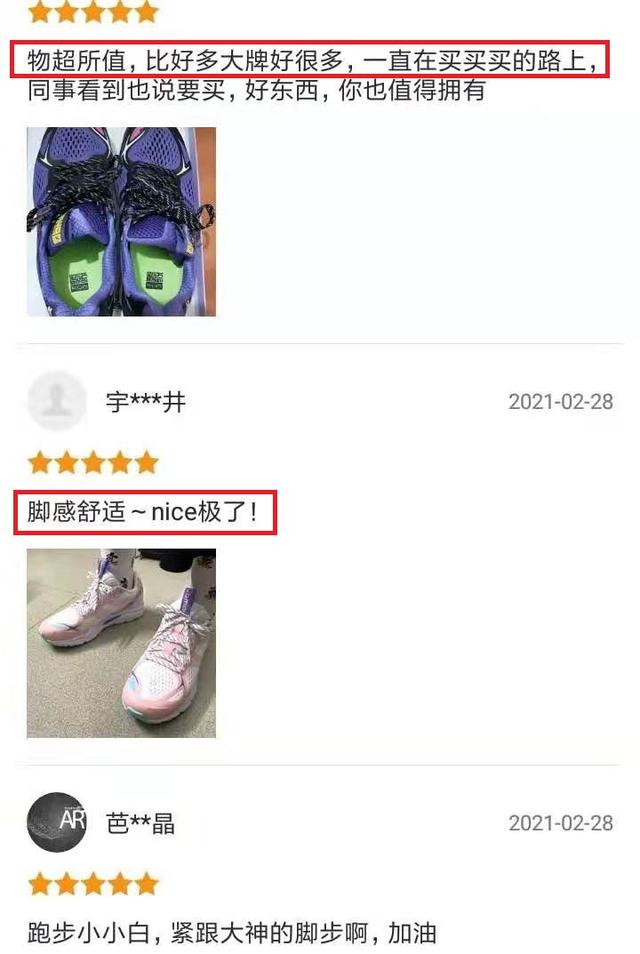View reviewer 芭**晶's profile avatar

57,822
